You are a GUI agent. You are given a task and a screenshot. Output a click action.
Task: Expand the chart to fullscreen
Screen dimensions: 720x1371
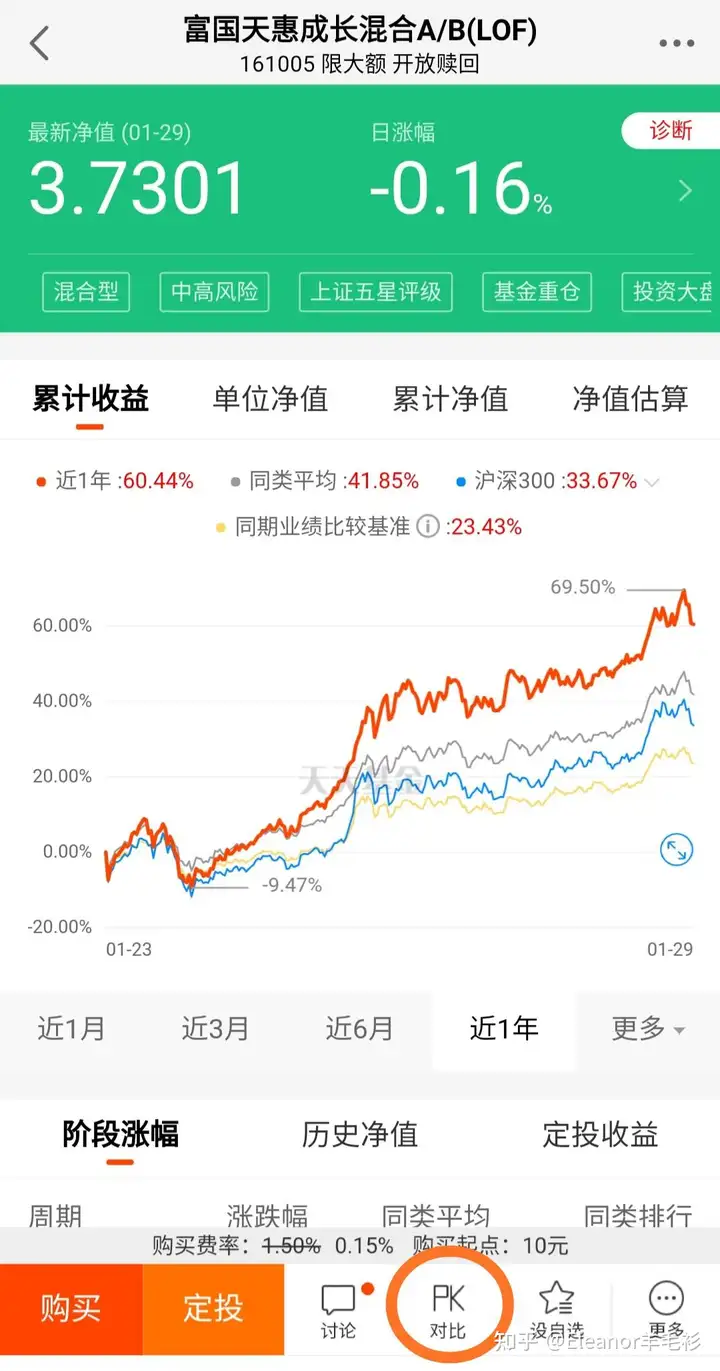click(x=677, y=850)
